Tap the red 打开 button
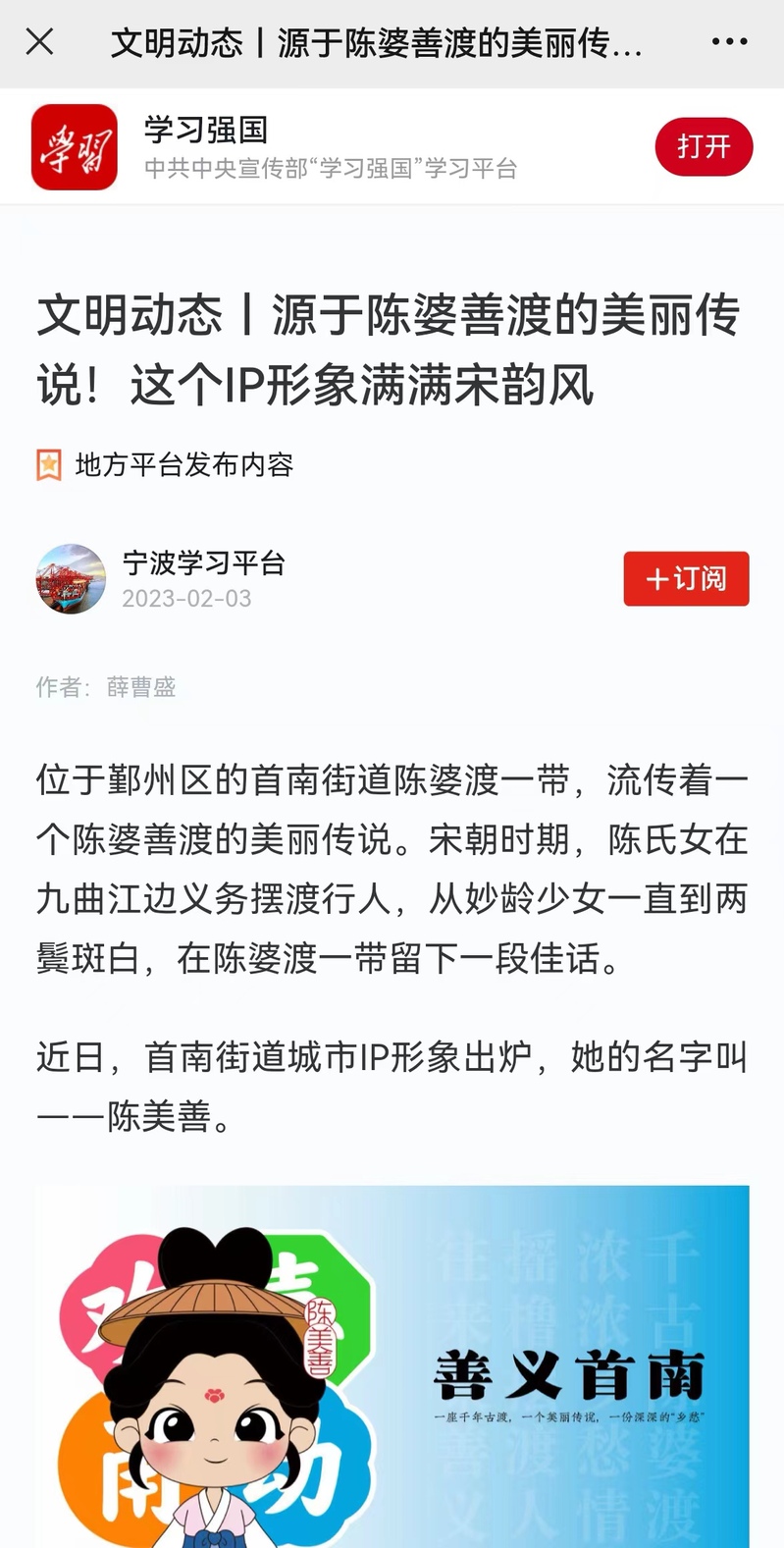The image size is (784, 1548). (x=704, y=147)
